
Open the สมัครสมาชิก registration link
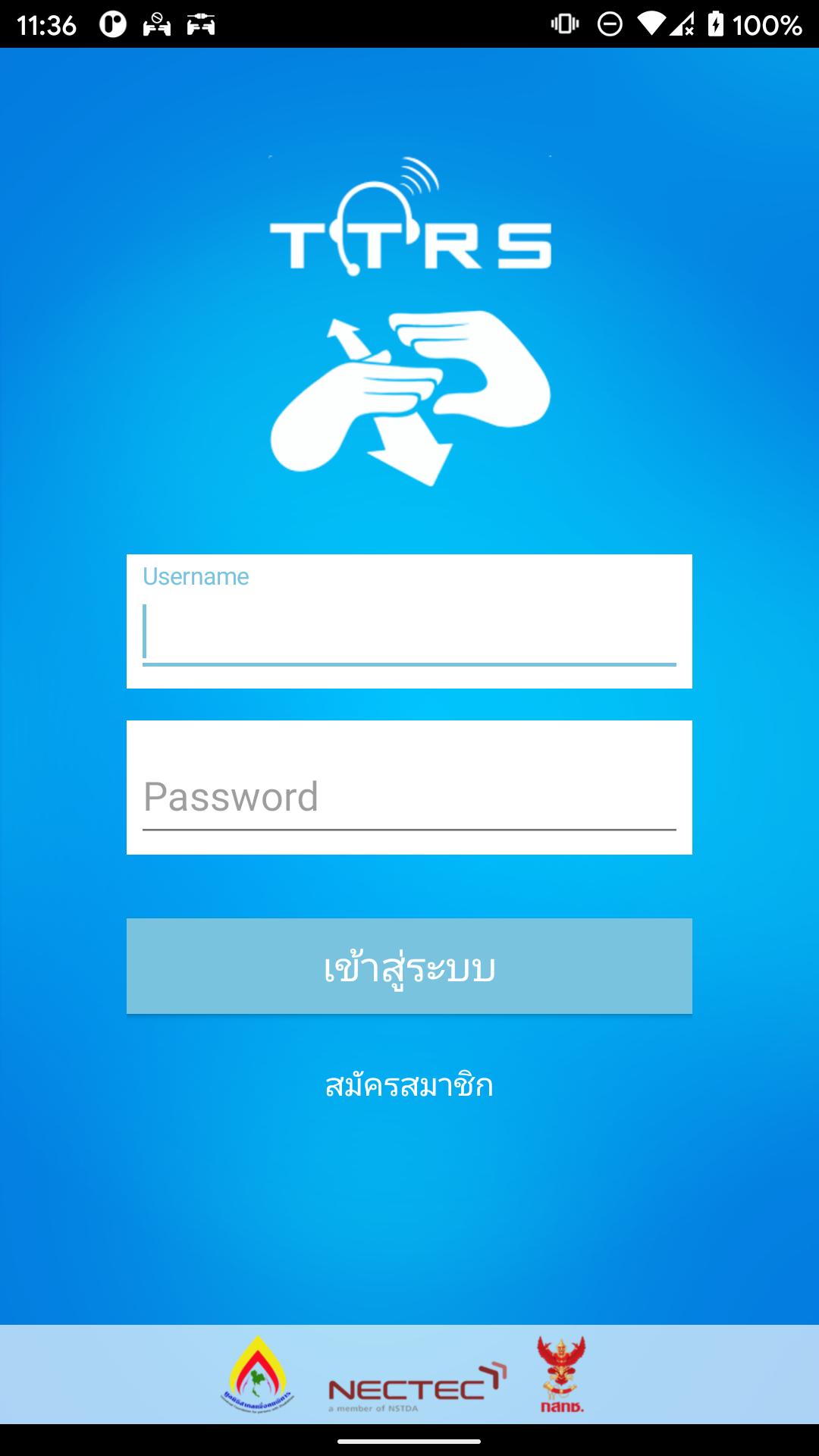409,1086
